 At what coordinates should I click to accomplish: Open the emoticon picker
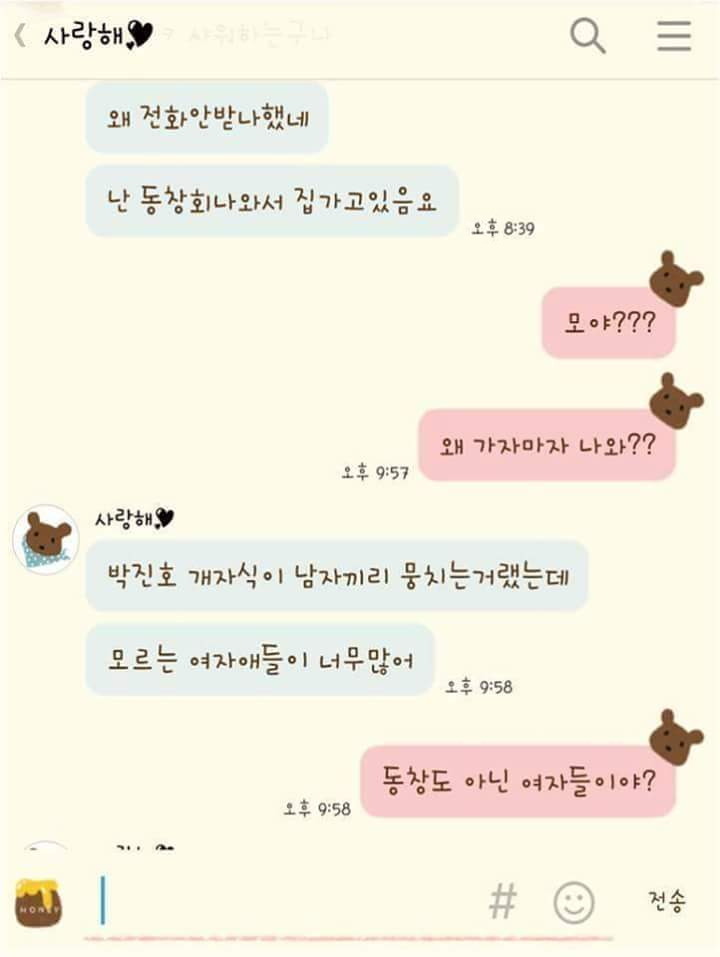pyautogui.click(x=574, y=903)
